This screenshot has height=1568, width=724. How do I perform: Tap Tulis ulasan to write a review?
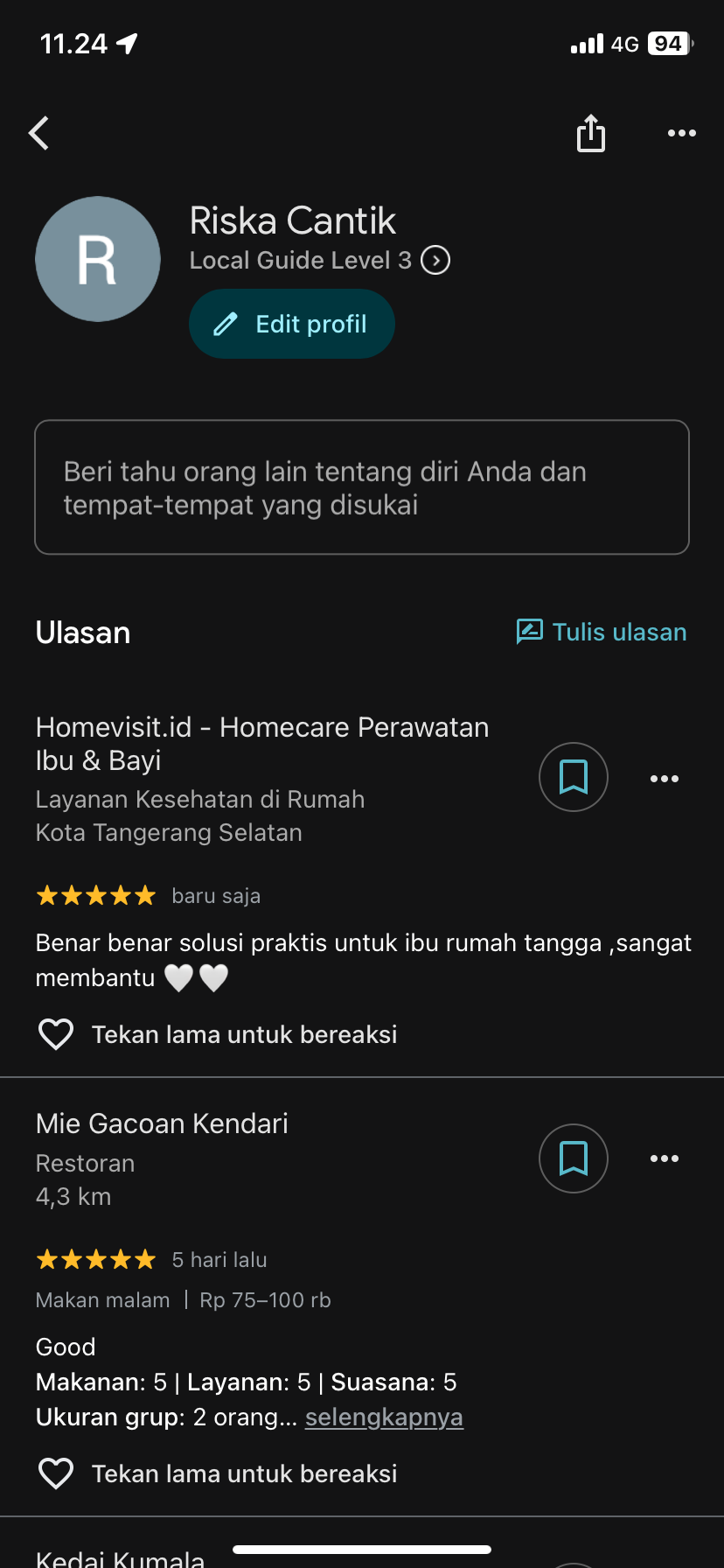point(602,632)
